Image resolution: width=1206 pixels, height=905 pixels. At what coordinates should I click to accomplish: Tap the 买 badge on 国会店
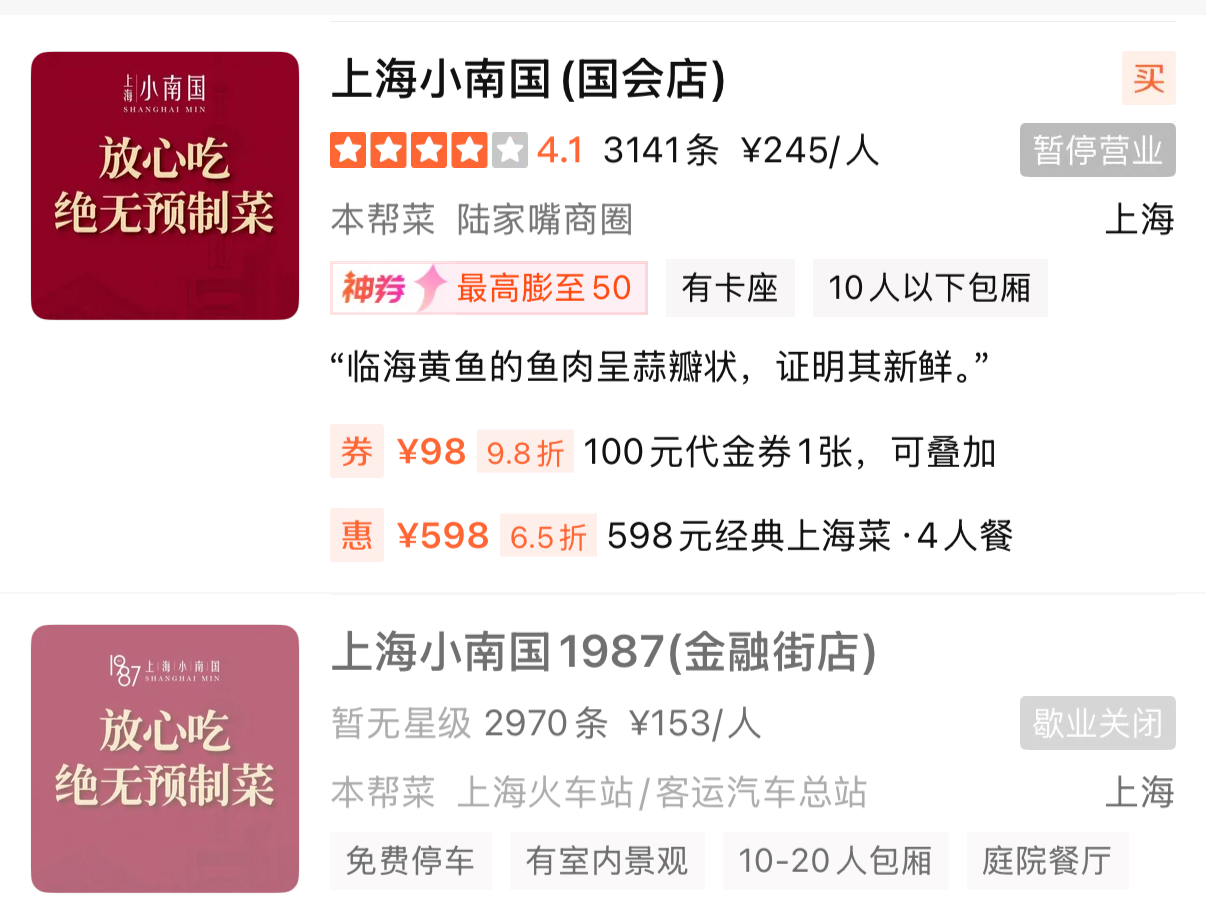click(1148, 79)
